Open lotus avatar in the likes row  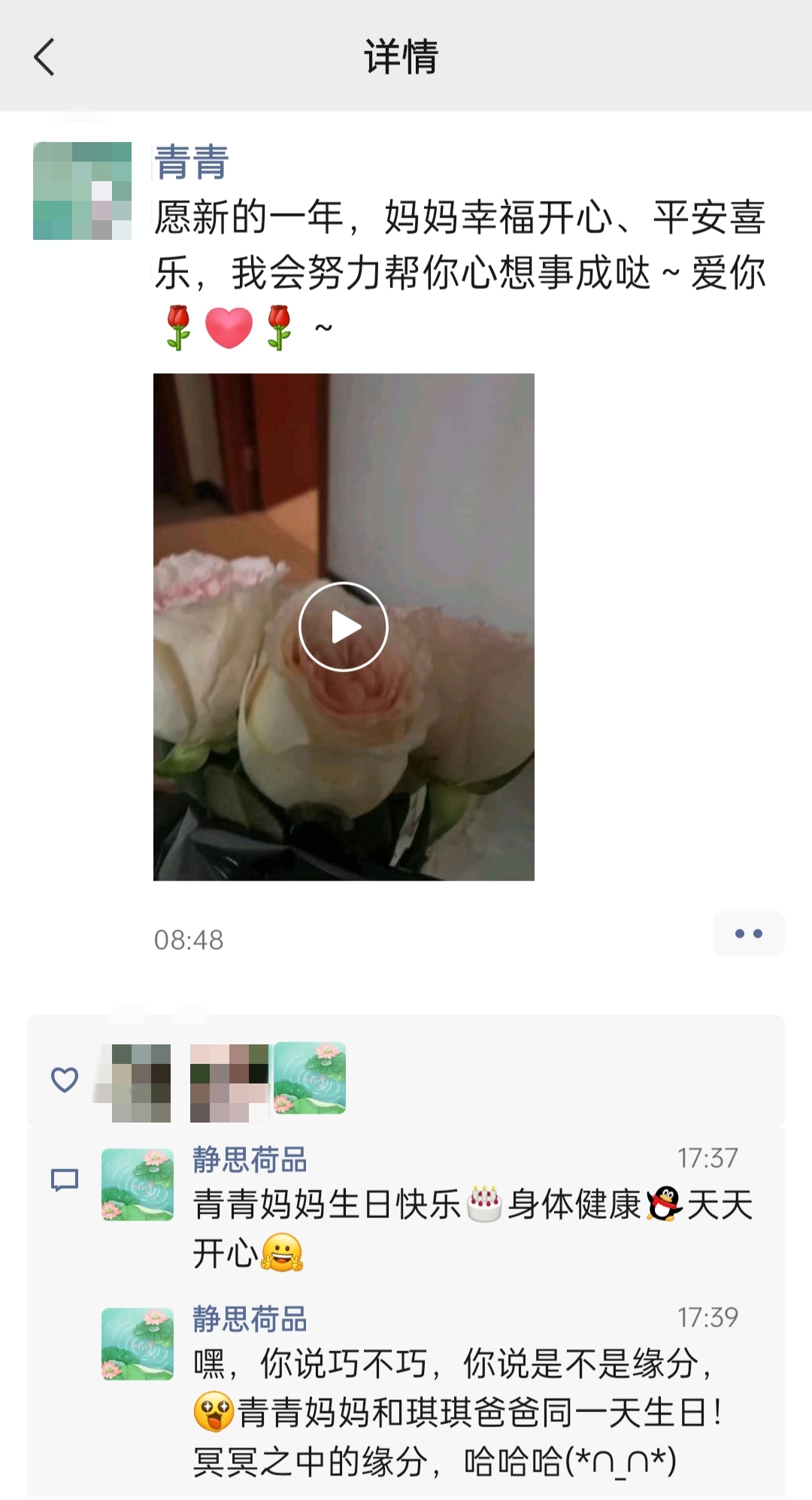point(310,1077)
